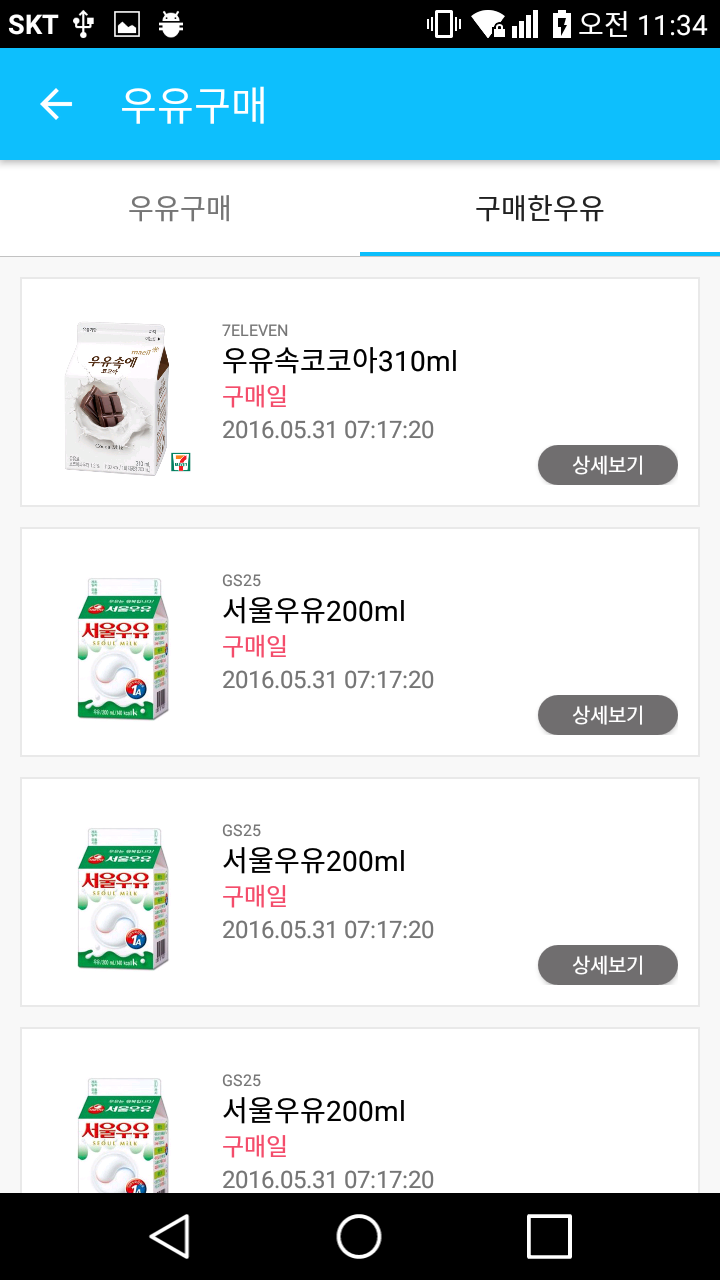This screenshot has height=1280, width=720.
Task: Tap the home circle navigation button
Action: (360, 1236)
